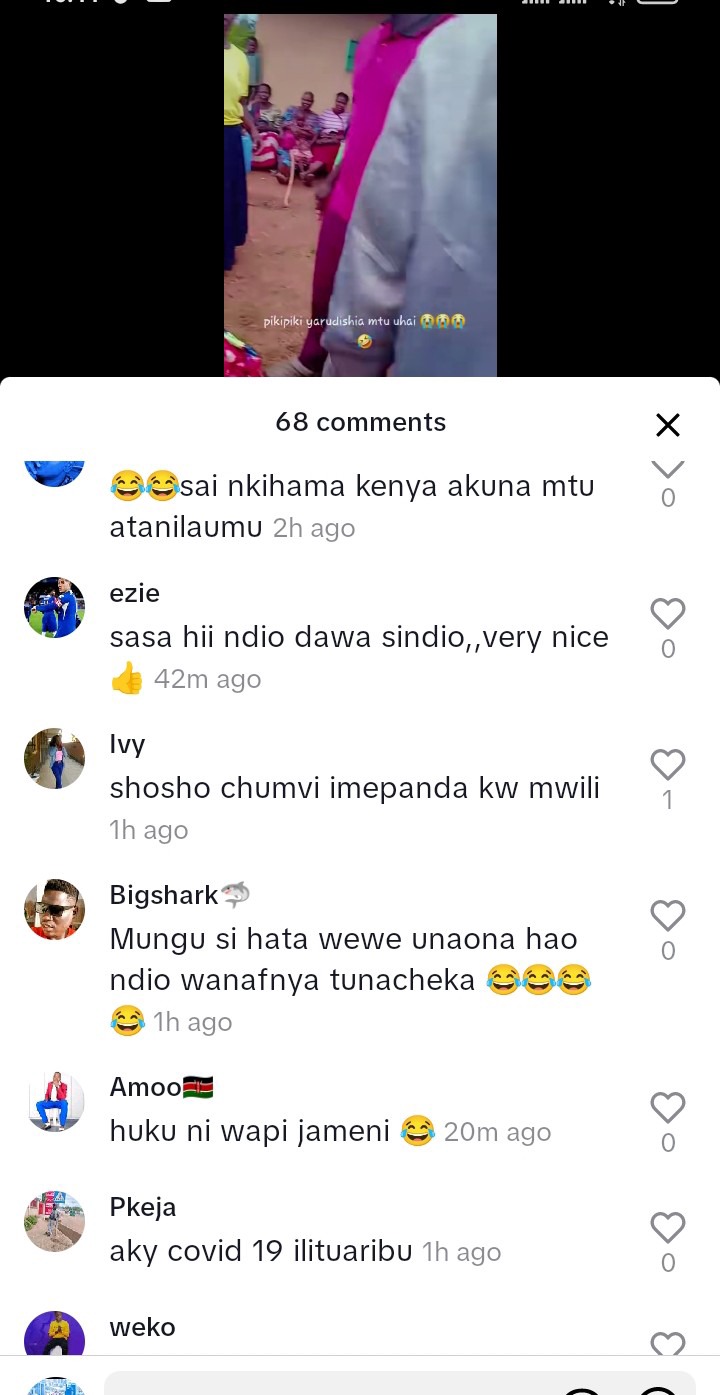This screenshot has width=720, height=1395.
Task: Like Pkeja's comment
Action: [667, 1228]
